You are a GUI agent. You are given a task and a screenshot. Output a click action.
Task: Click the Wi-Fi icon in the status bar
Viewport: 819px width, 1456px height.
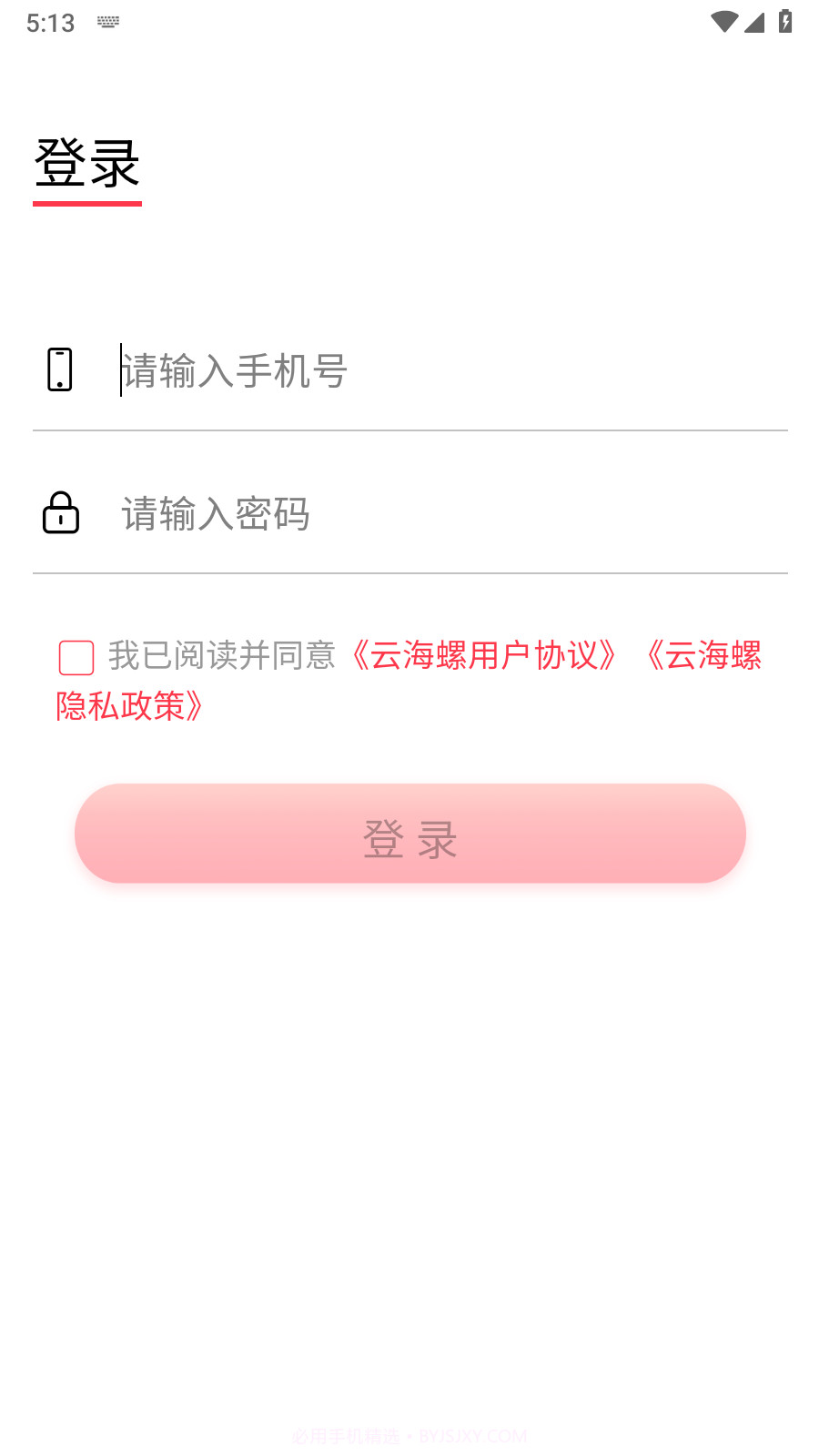coord(725,21)
